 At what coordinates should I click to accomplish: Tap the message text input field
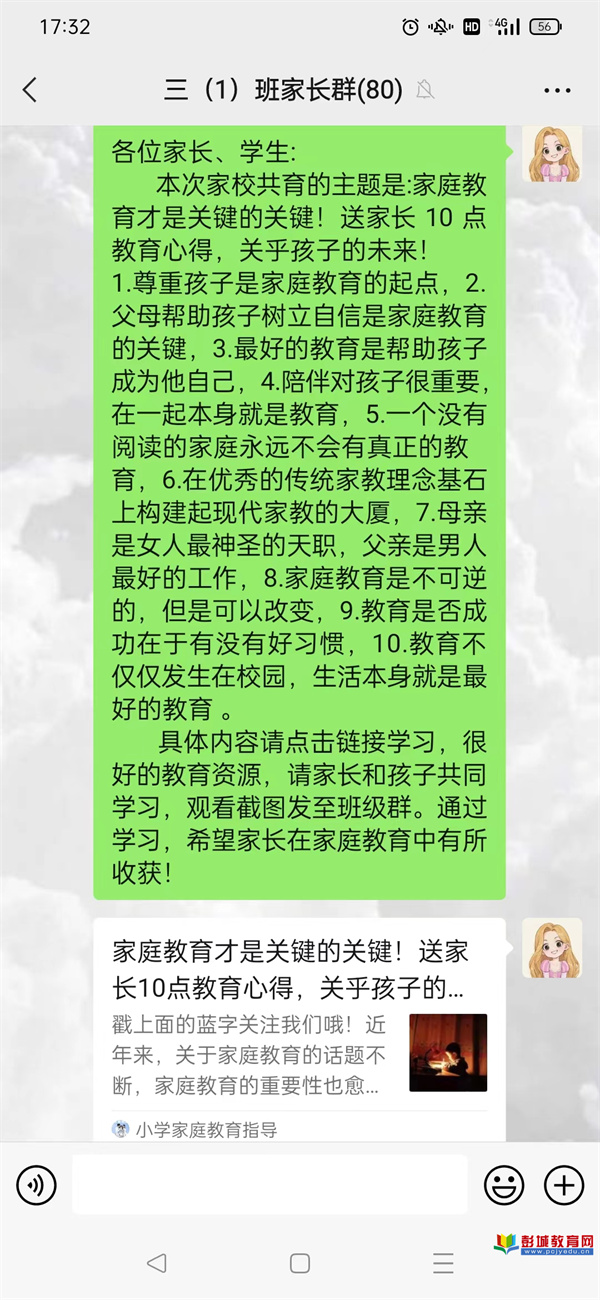[x=269, y=1185]
